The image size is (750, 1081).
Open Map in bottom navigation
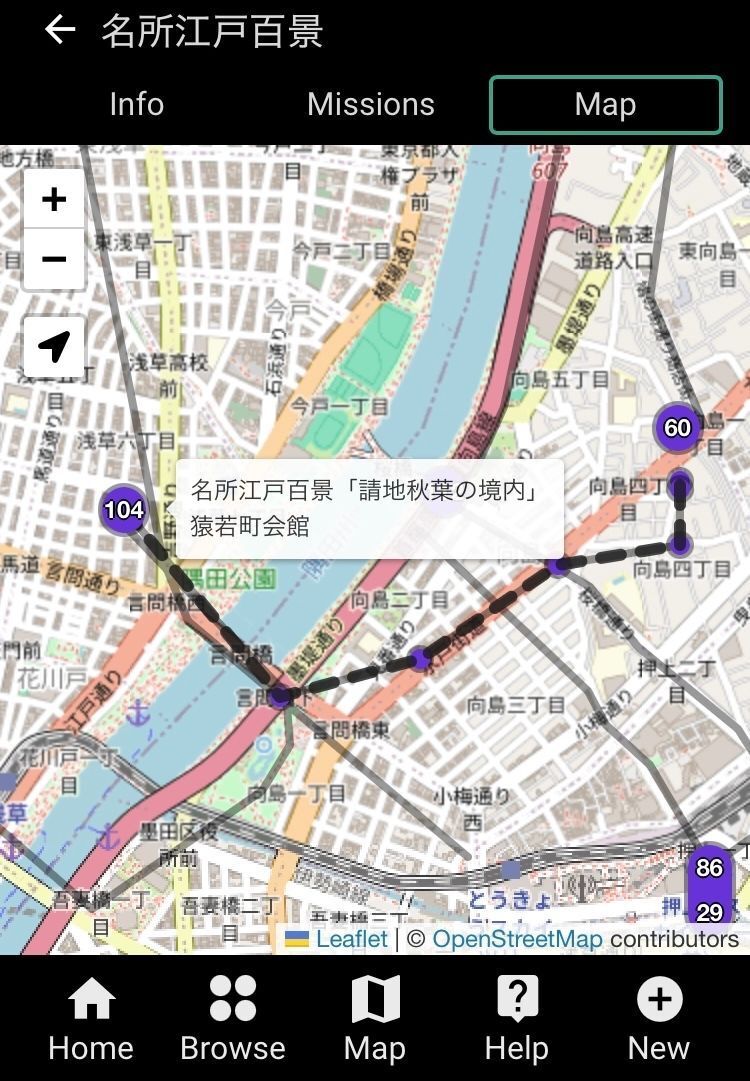click(x=375, y=1019)
